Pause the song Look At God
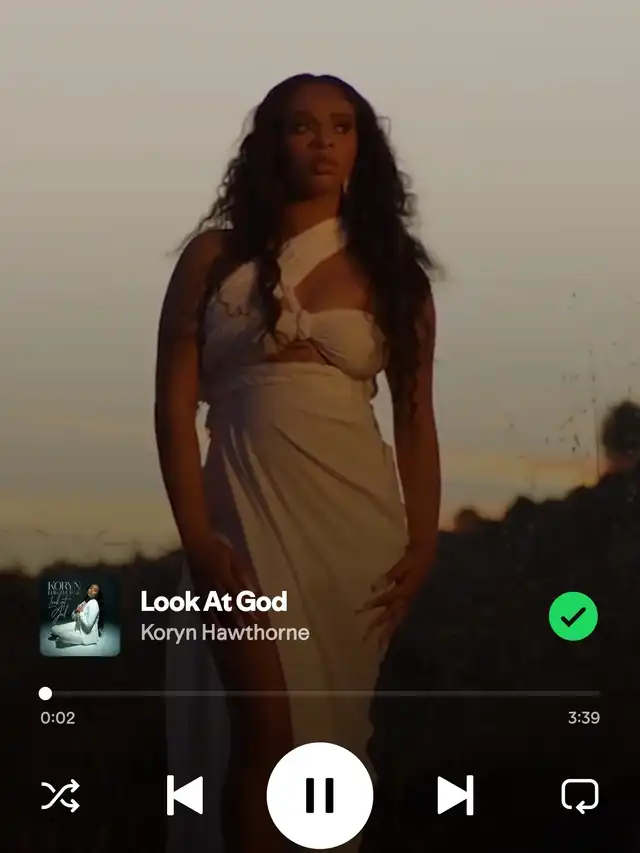 (320, 795)
